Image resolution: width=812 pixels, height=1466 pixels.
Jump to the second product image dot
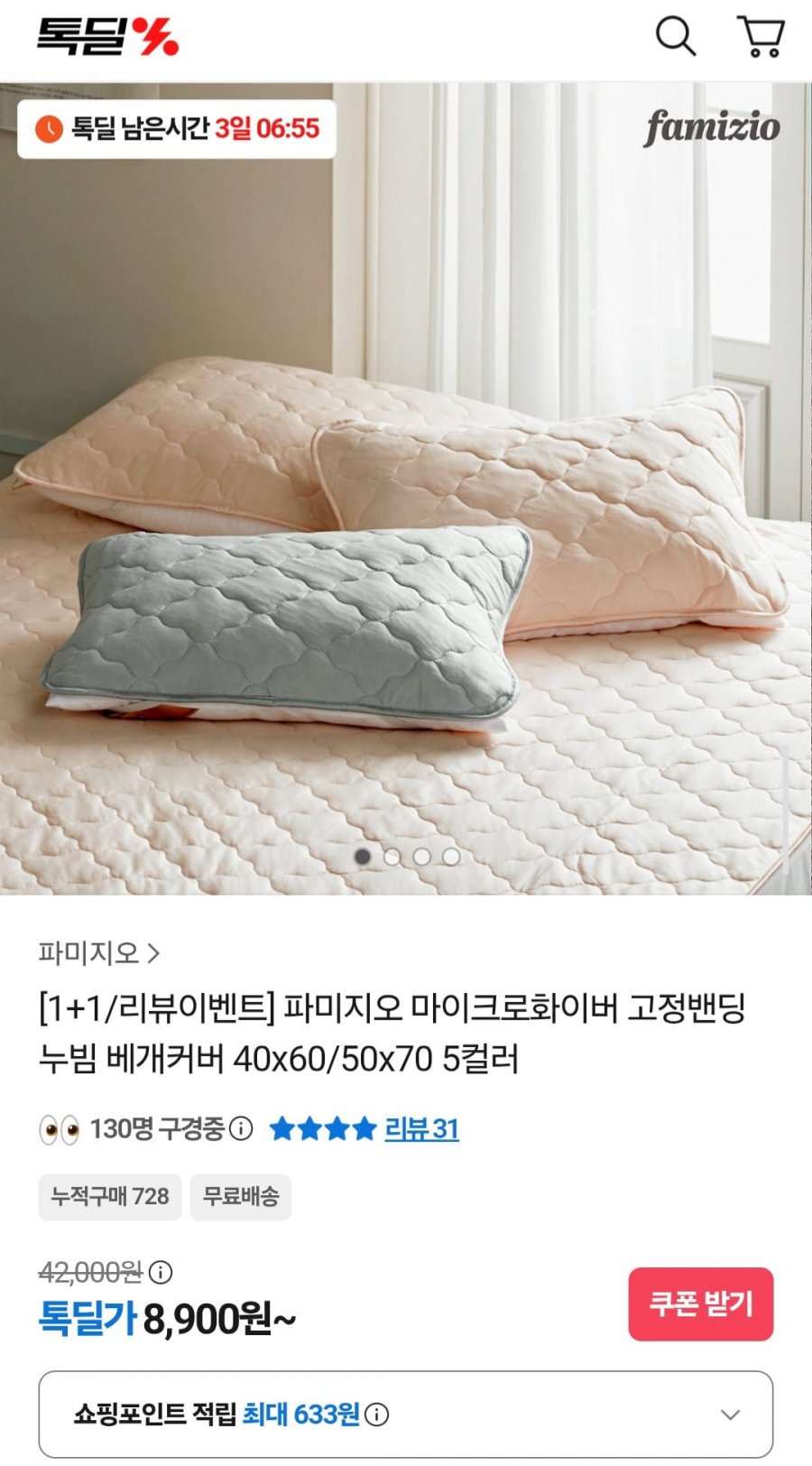(392, 857)
